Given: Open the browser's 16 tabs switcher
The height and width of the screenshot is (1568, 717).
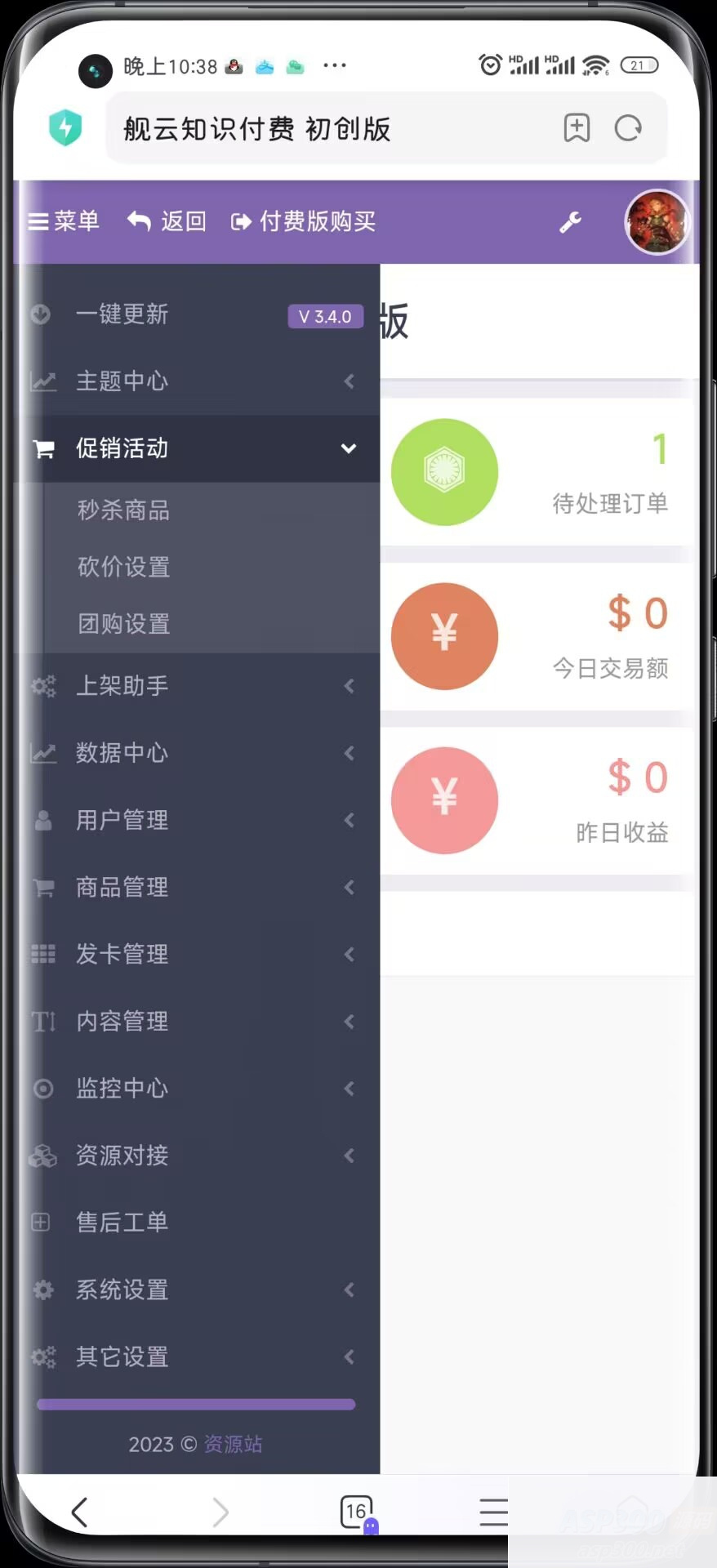Looking at the screenshot, I should (x=356, y=1512).
